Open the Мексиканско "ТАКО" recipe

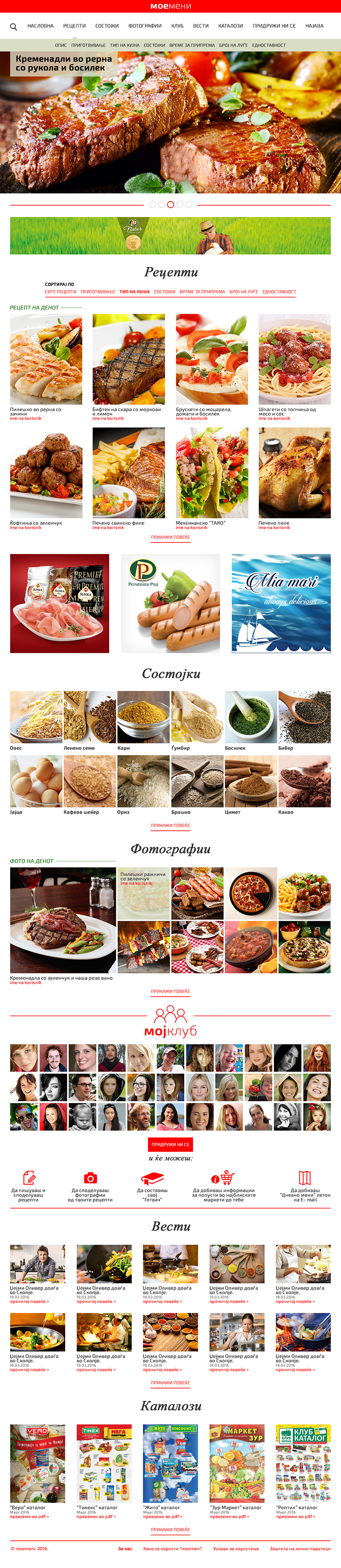click(212, 473)
